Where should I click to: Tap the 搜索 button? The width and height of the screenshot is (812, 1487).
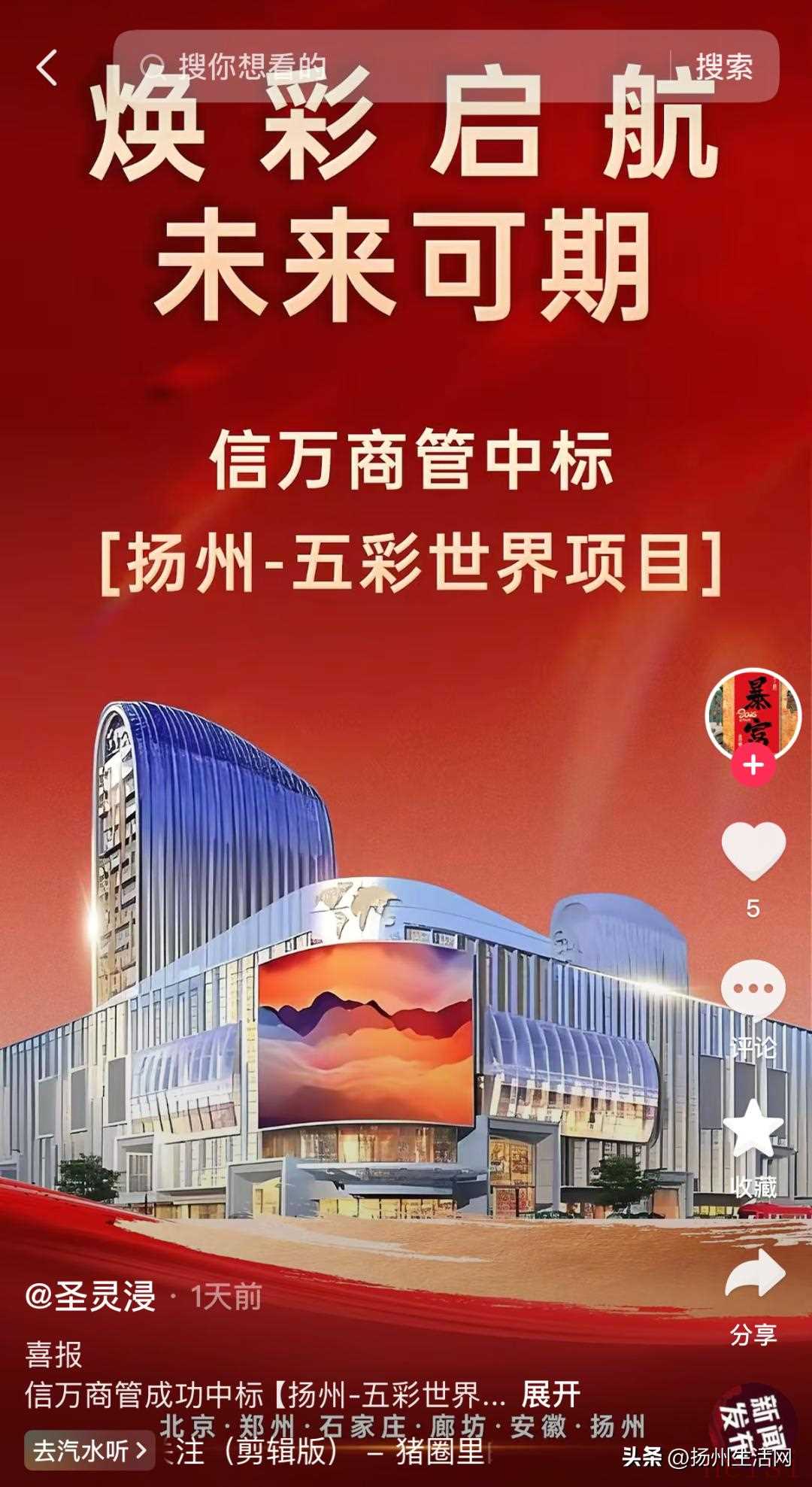click(x=723, y=67)
